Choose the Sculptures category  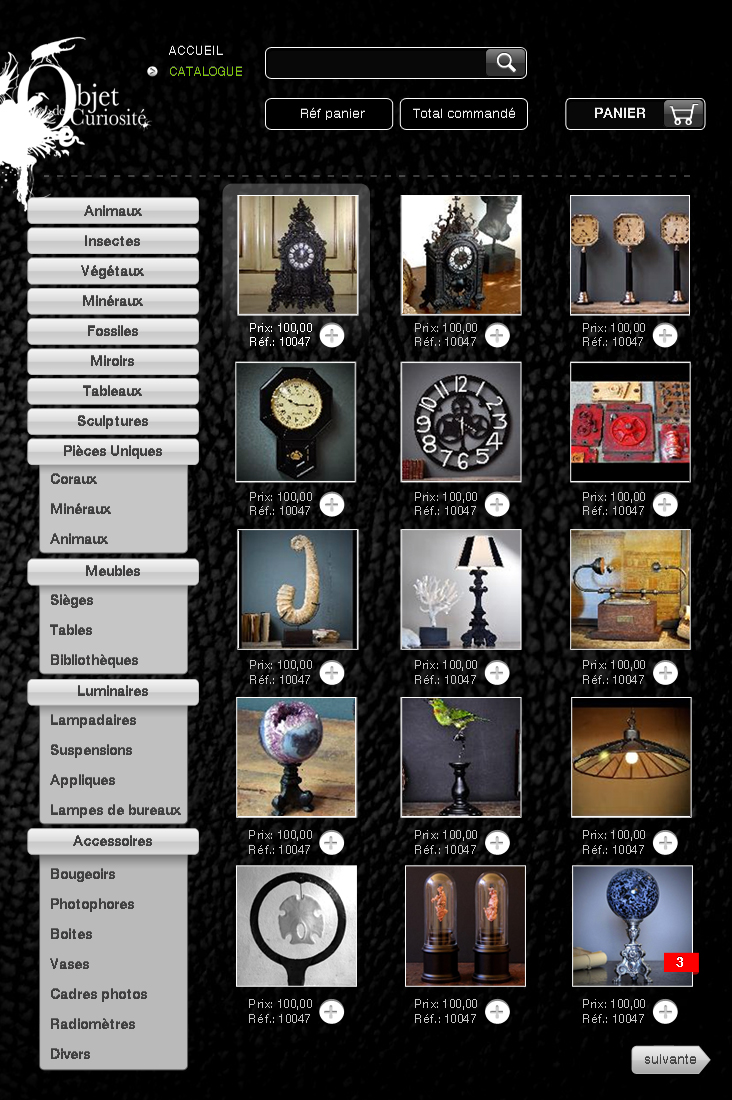pyautogui.click(x=113, y=421)
